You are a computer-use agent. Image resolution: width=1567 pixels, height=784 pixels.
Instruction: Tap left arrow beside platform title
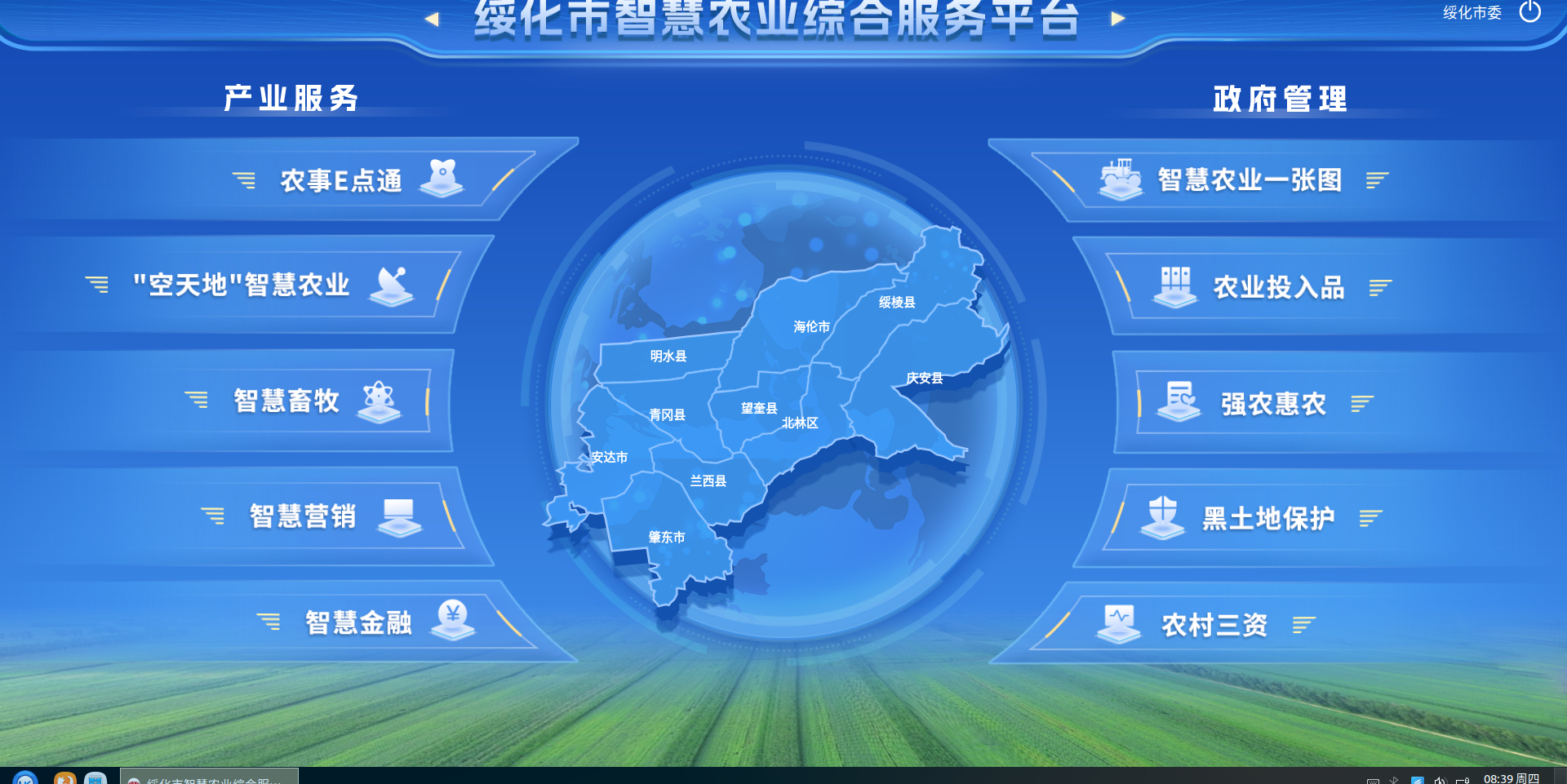432,19
